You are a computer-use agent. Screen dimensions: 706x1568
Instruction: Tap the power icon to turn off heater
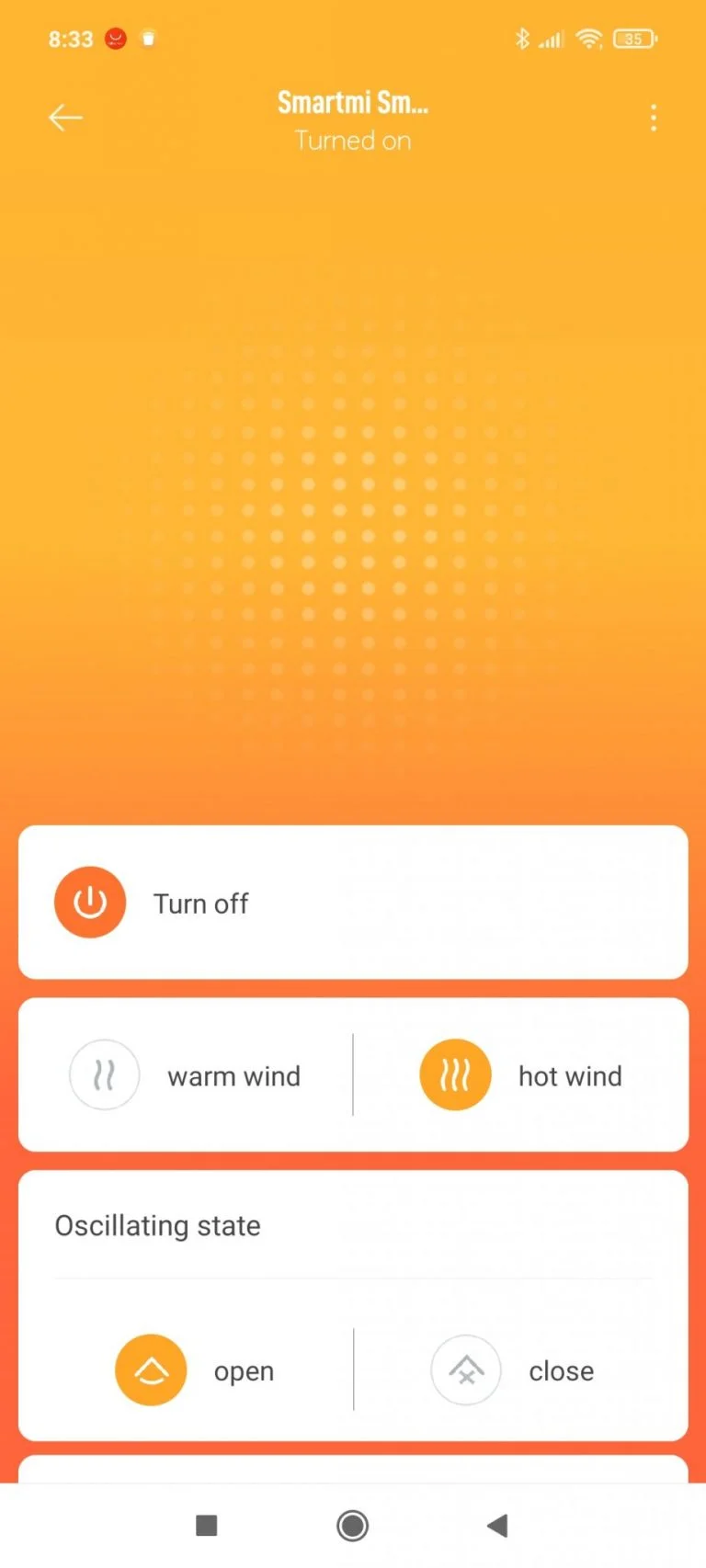(90, 902)
